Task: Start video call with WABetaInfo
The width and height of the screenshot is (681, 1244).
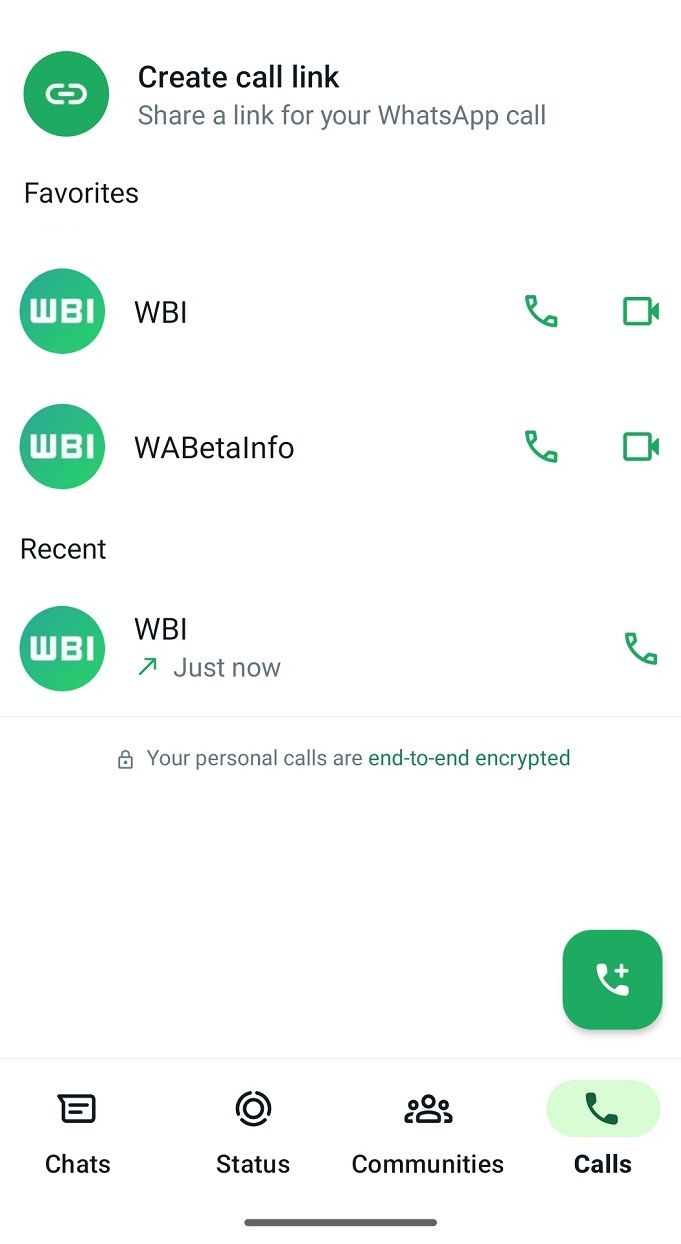Action: click(640, 446)
